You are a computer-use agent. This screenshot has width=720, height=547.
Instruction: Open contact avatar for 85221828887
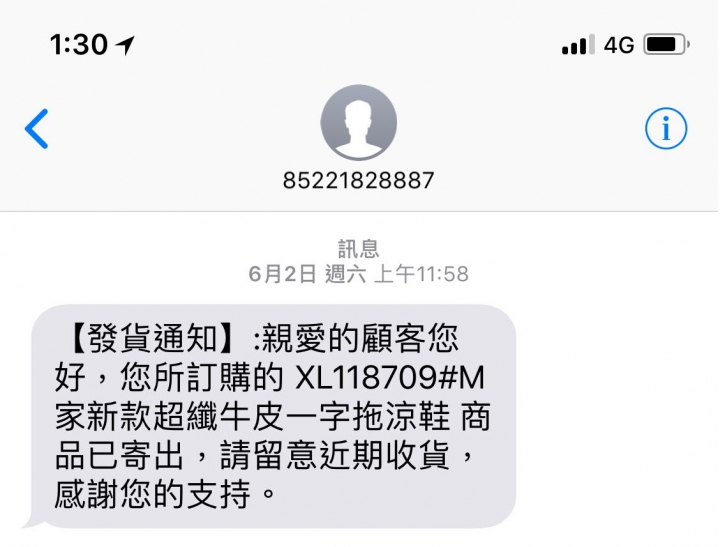point(358,124)
